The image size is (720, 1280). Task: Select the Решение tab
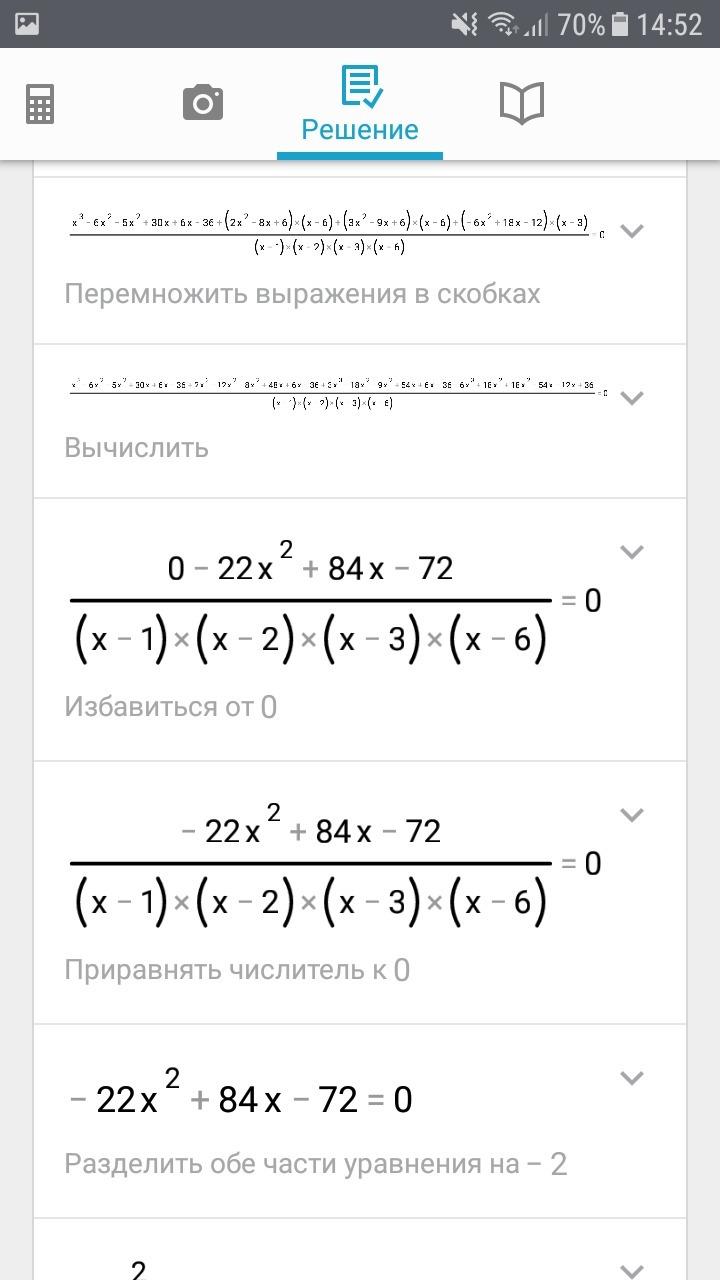pyautogui.click(x=360, y=104)
